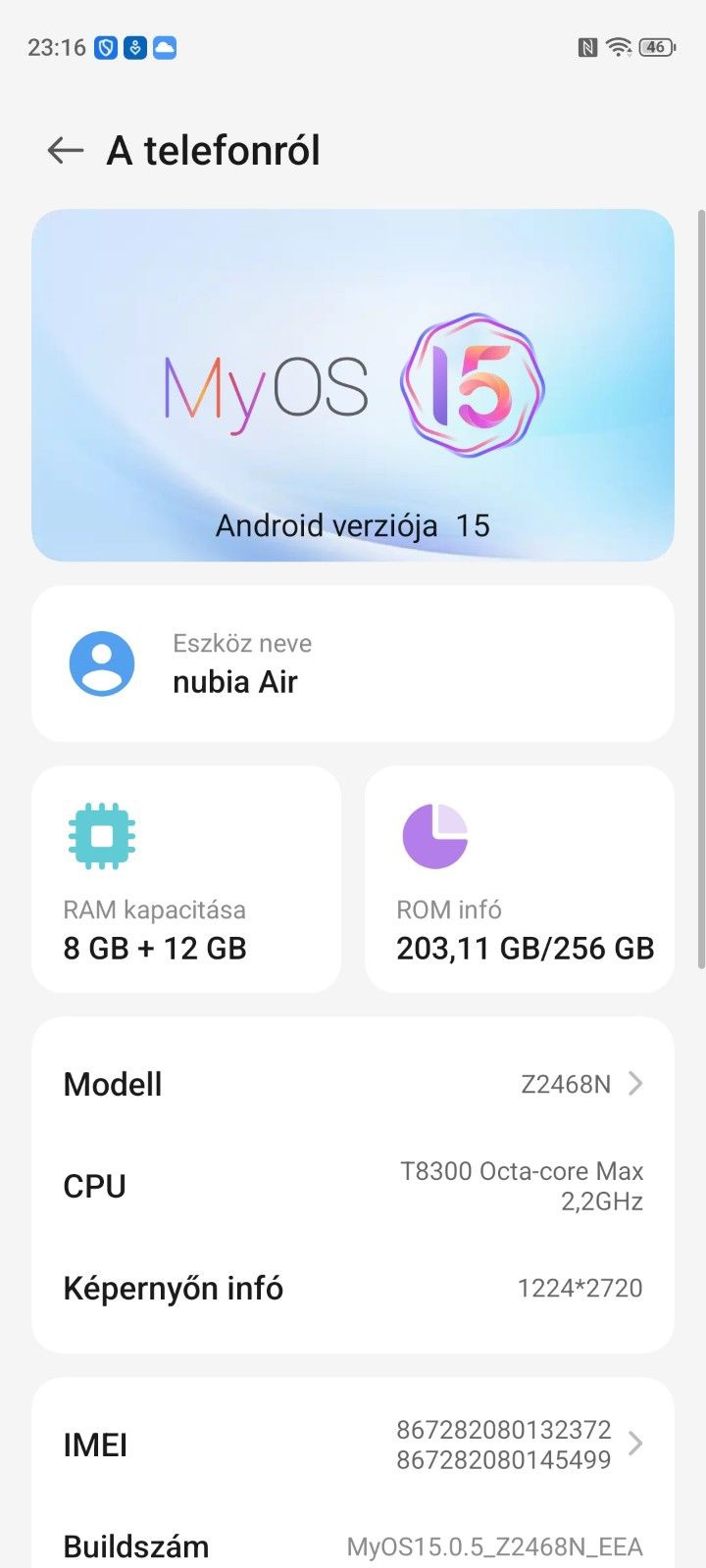Go back from A telefonról
This screenshot has width=706, height=1568.
65,150
